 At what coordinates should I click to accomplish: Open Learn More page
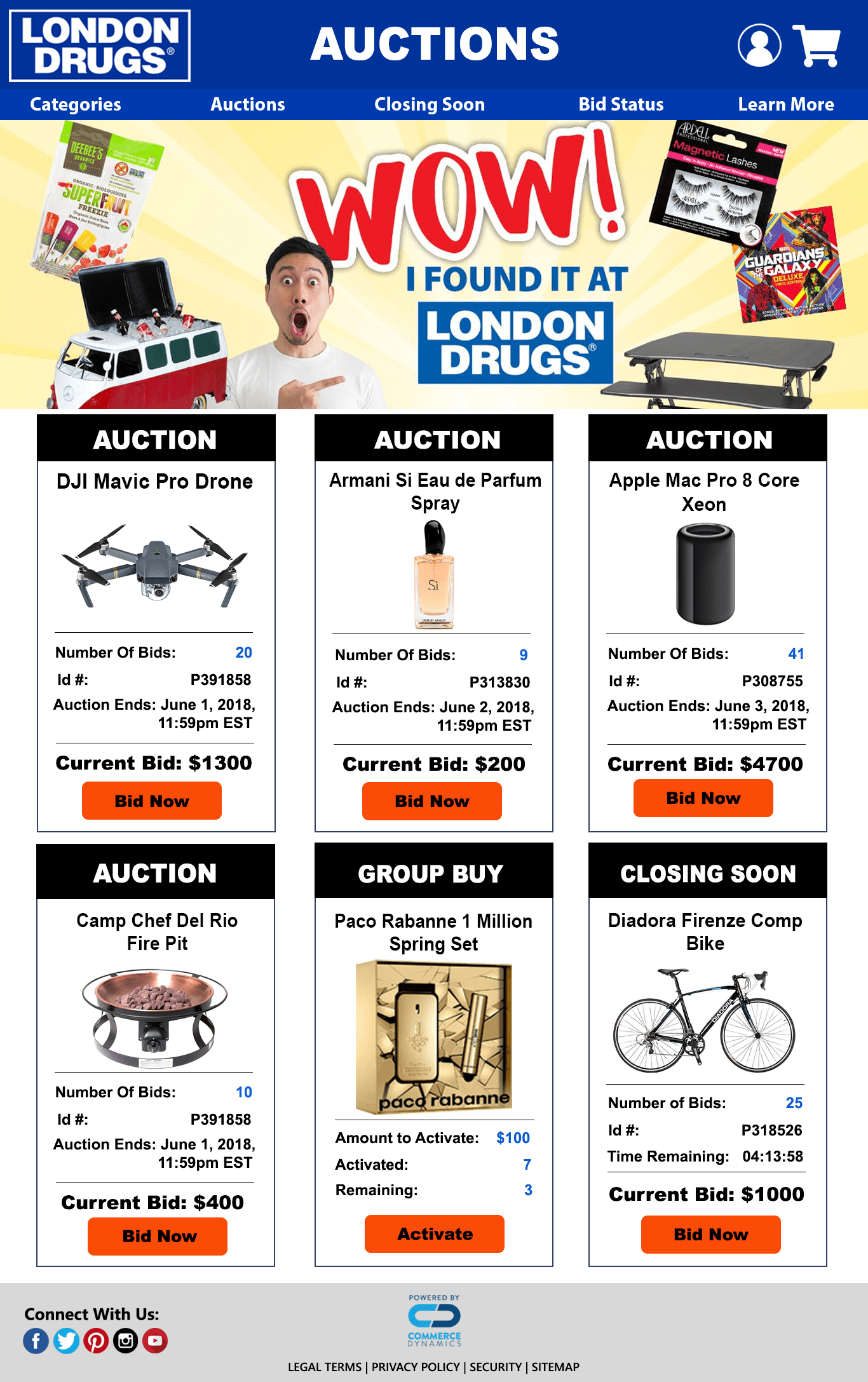(x=786, y=105)
